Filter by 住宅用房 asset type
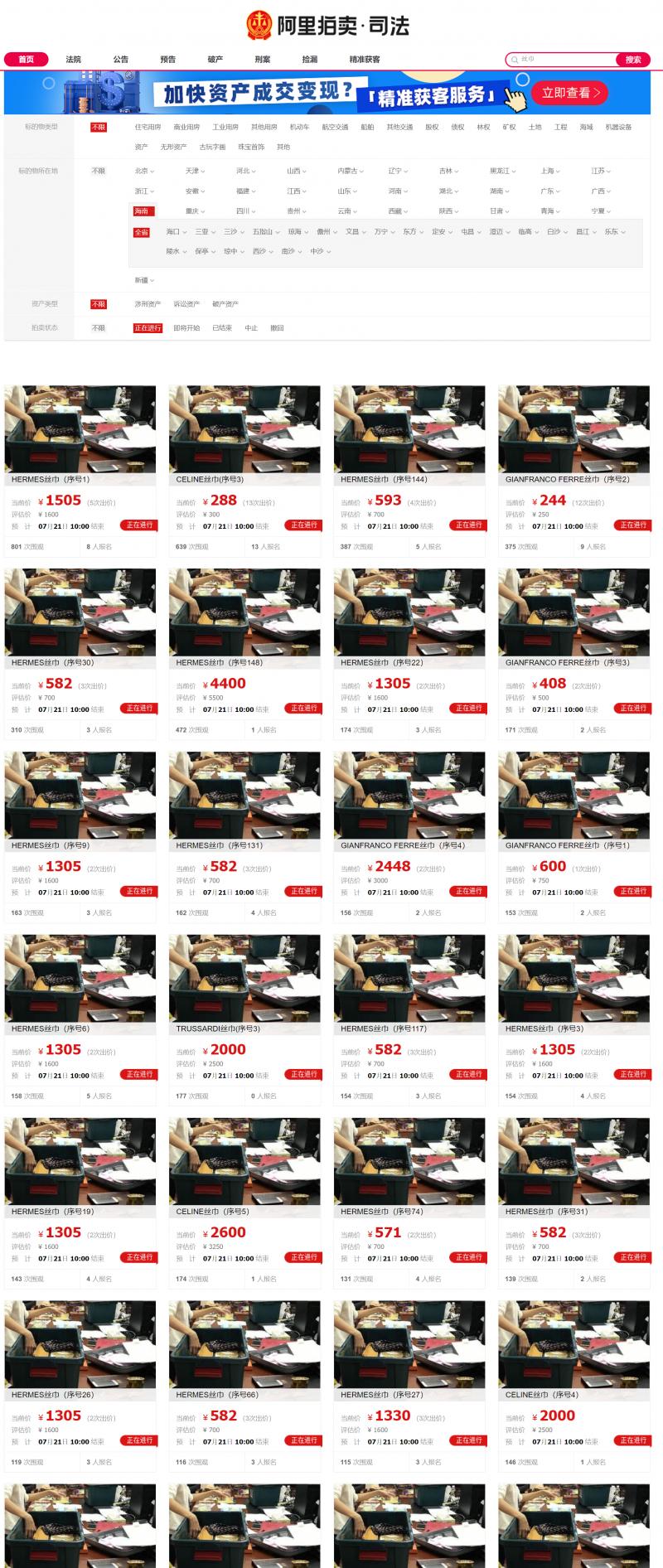This screenshot has height=1568, width=663. click(148, 127)
